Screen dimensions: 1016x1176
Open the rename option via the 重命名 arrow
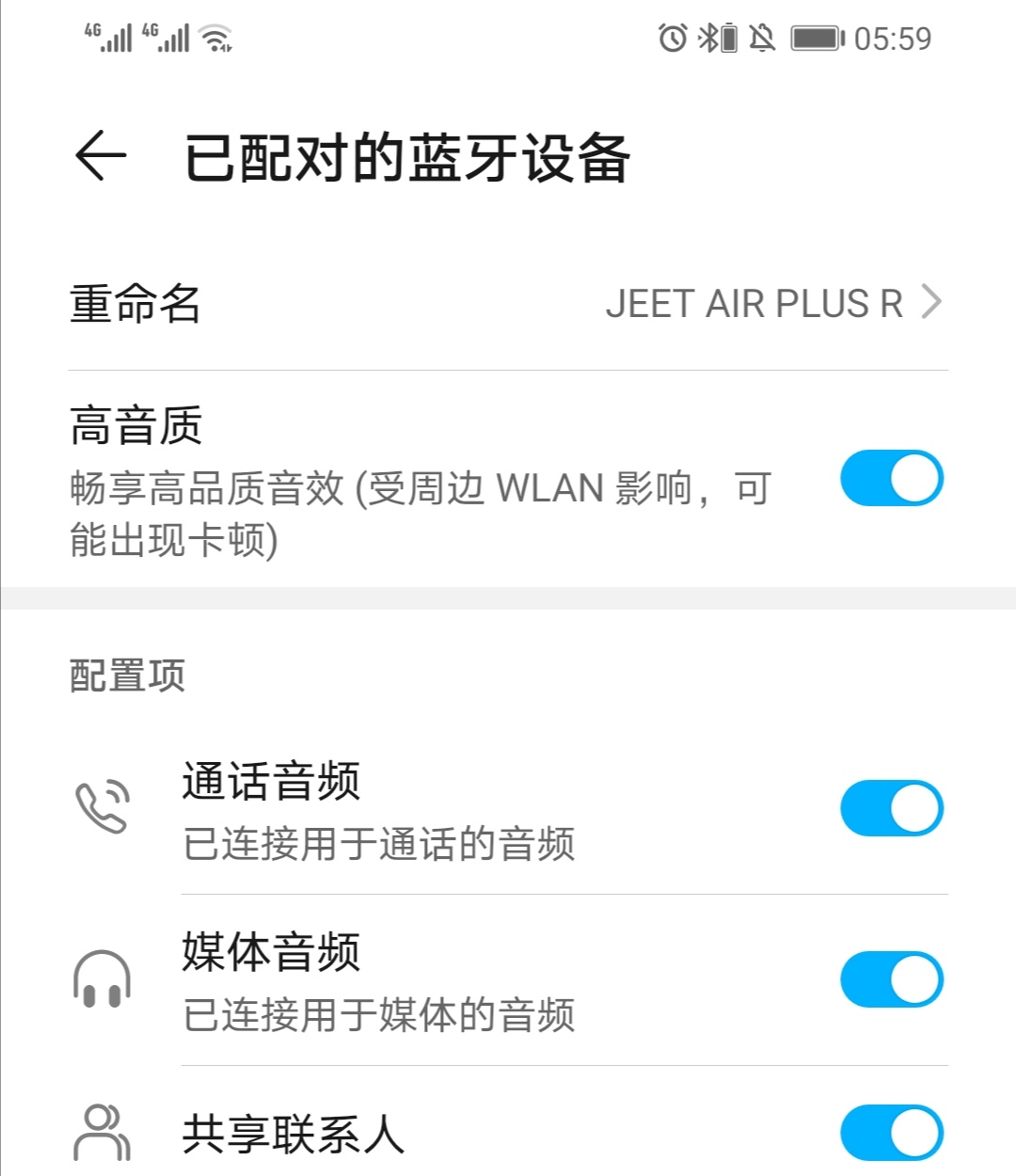933,302
